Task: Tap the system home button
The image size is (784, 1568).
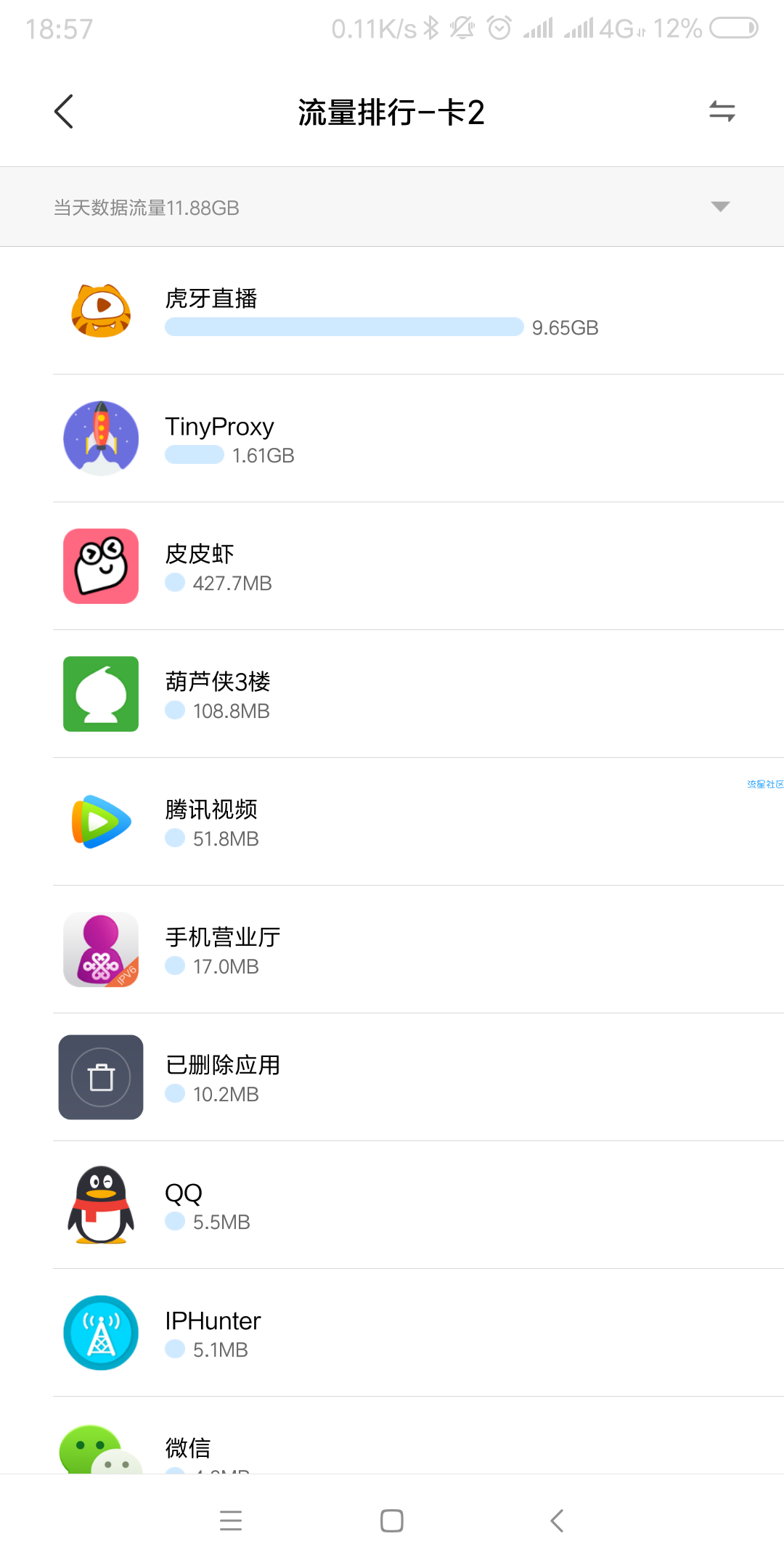Action: pyautogui.click(x=392, y=1521)
